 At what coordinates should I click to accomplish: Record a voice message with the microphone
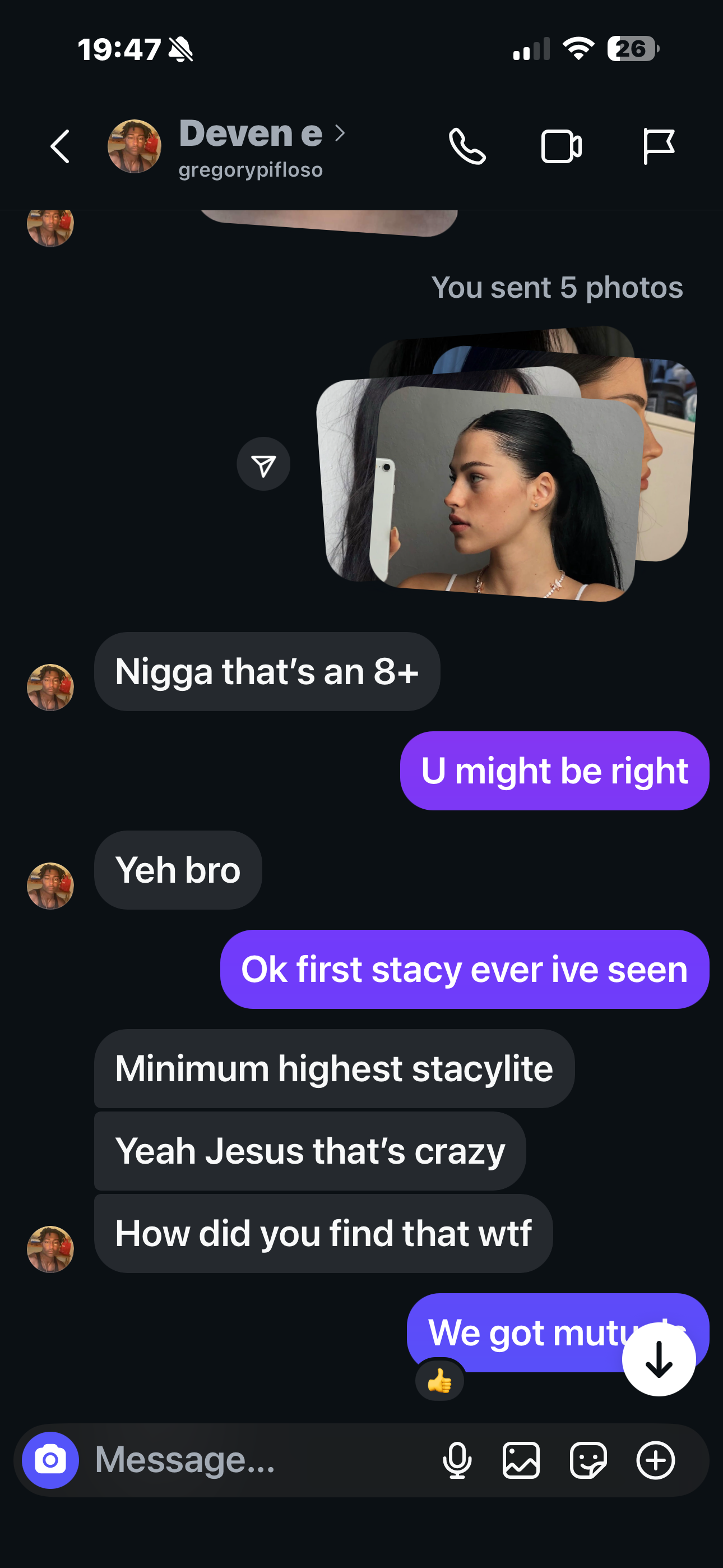(457, 1460)
